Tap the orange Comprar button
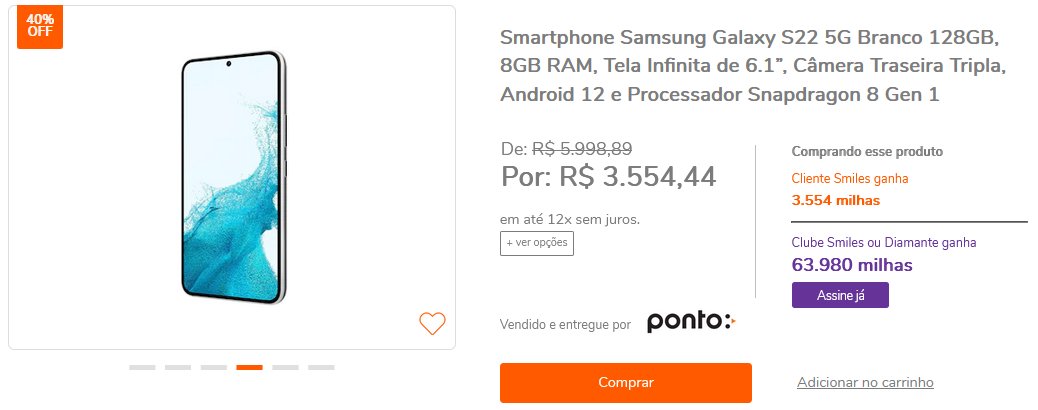This screenshot has height=410, width=1038. pyautogui.click(x=625, y=382)
